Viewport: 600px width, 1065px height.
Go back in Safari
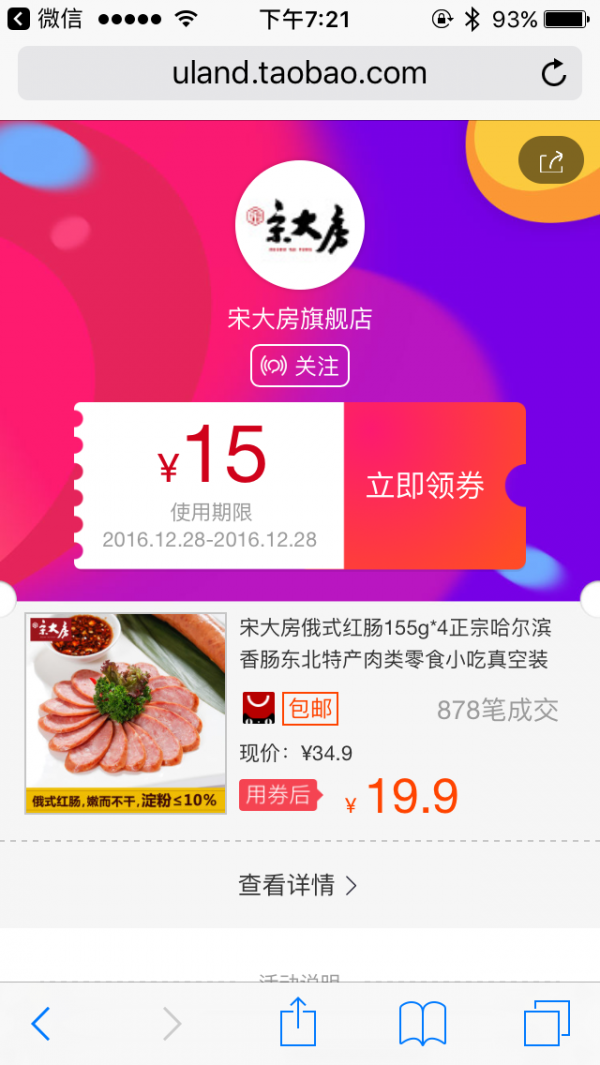coord(41,1023)
